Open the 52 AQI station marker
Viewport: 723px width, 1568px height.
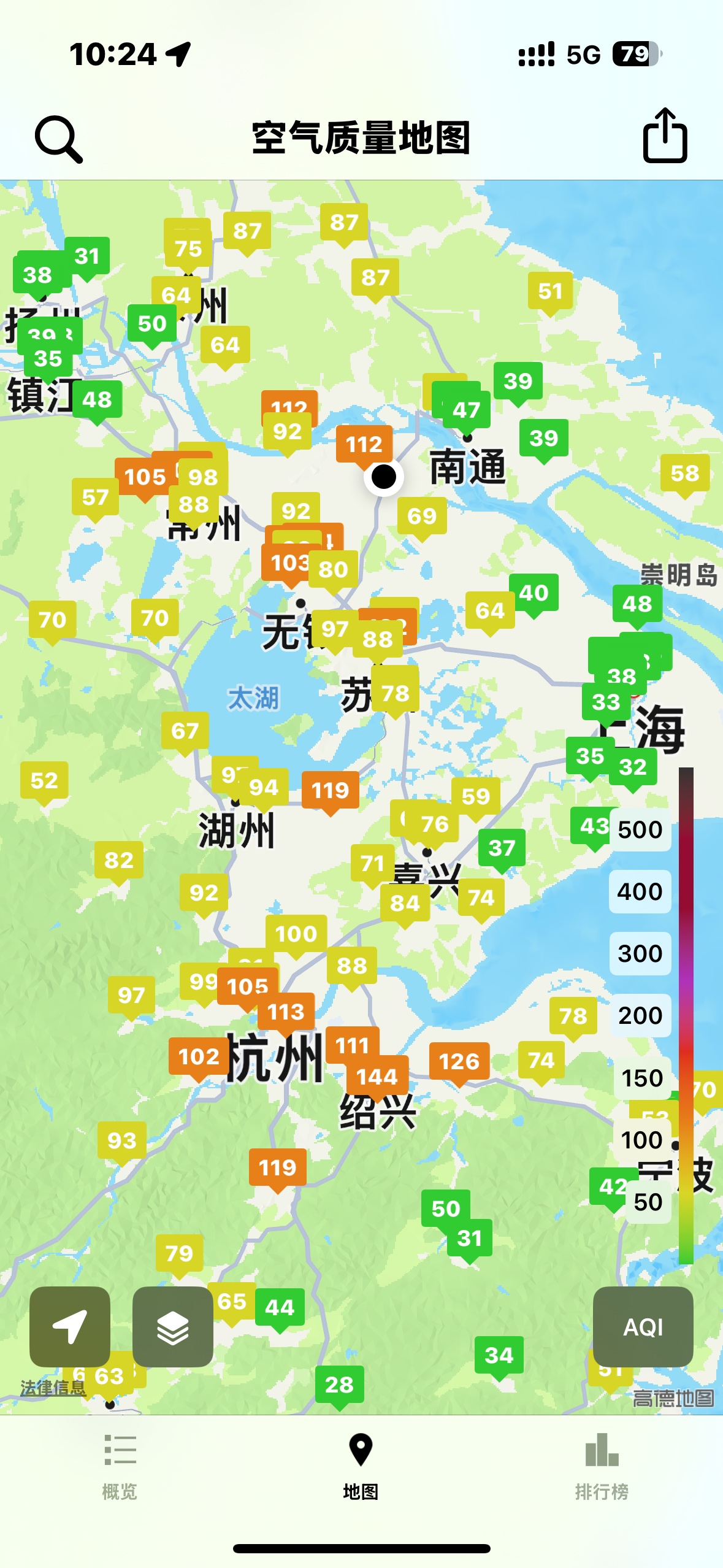tap(44, 780)
